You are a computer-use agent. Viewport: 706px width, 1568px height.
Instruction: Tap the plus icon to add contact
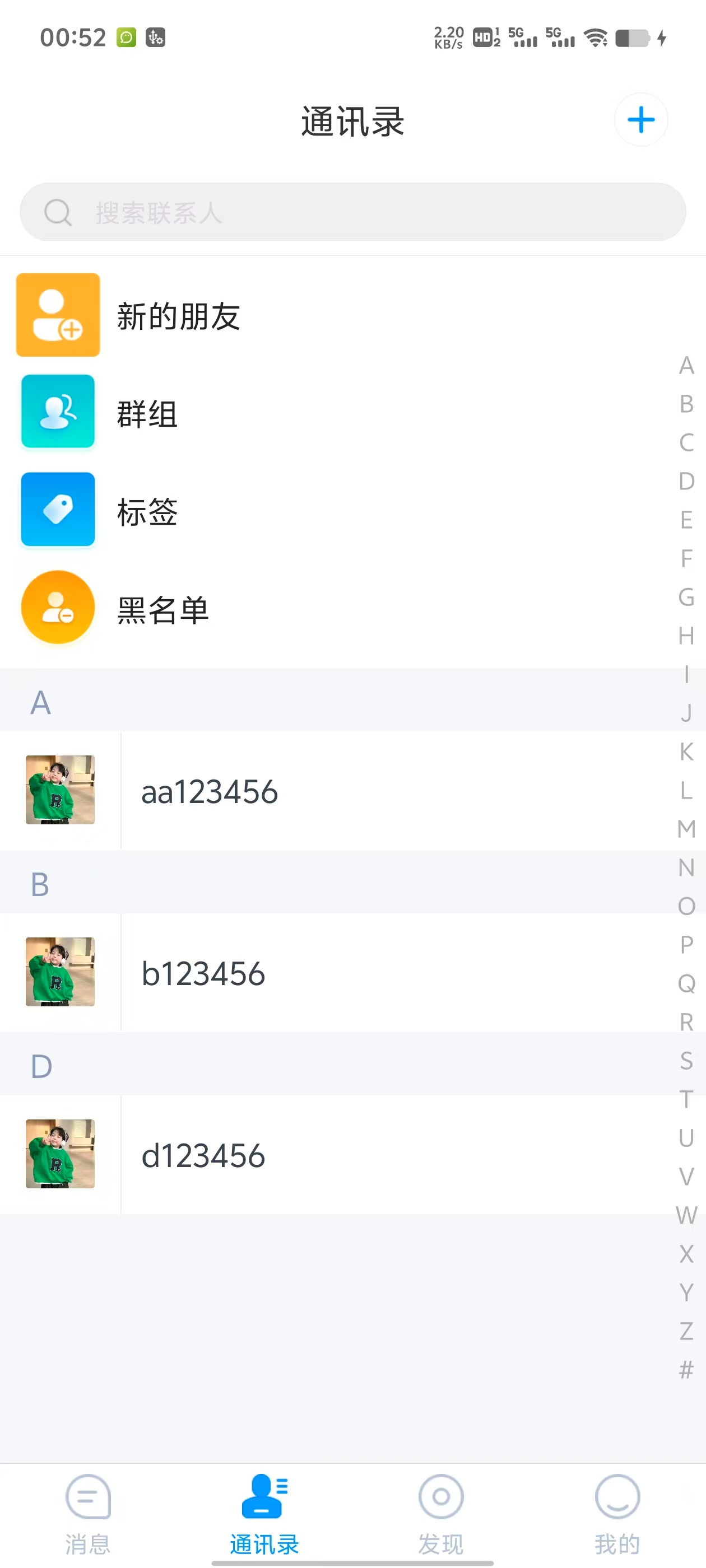(641, 120)
